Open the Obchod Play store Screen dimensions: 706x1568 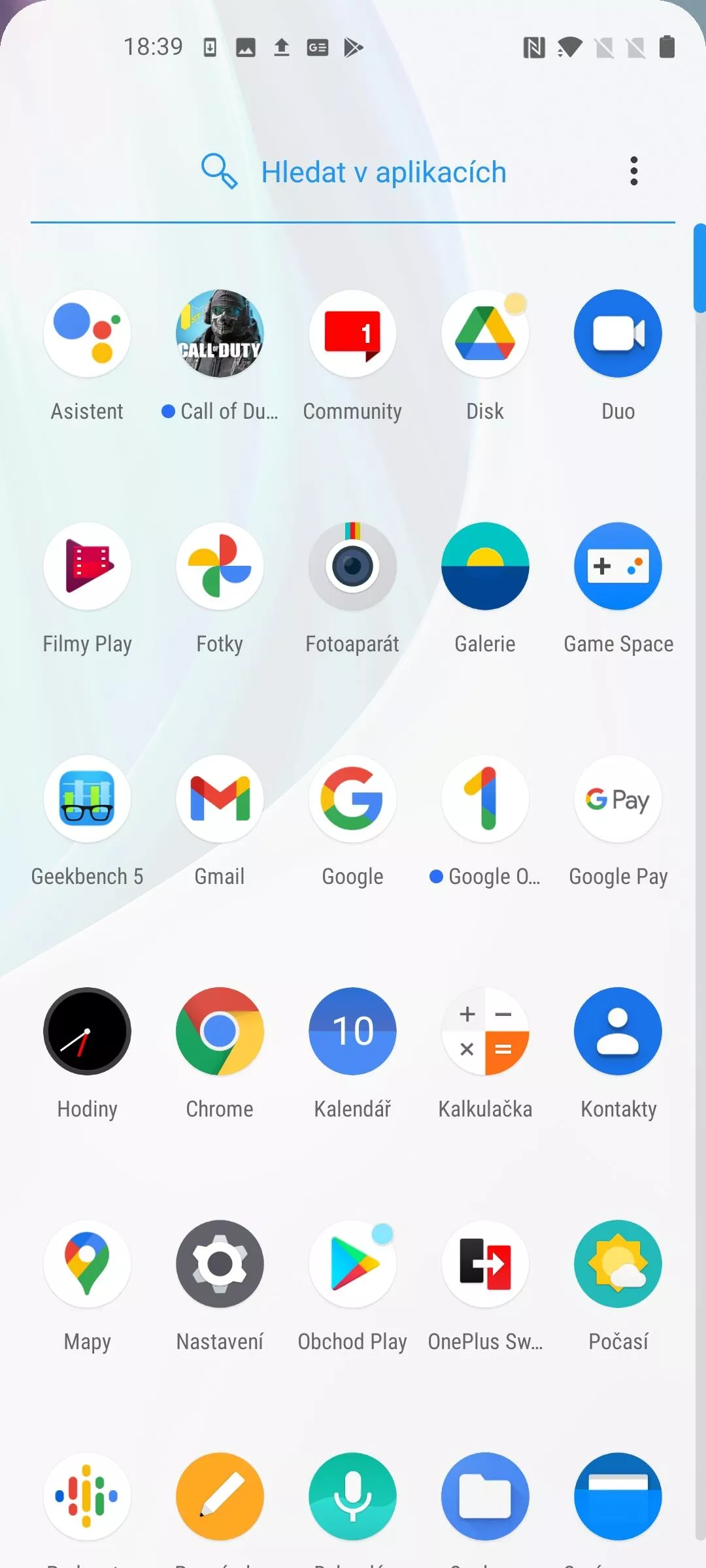tap(352, 1264)
